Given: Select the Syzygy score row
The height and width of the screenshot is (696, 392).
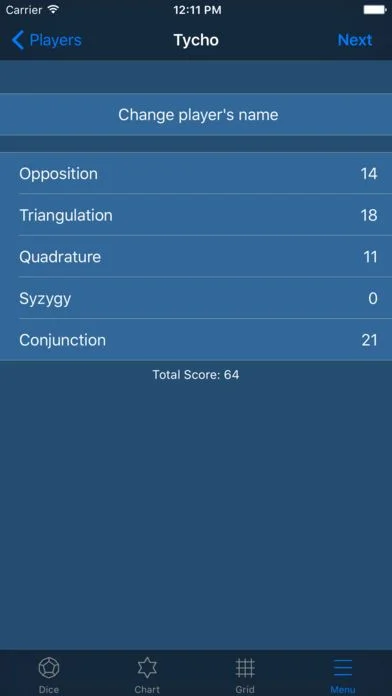Looking at the screenshot, I should [x=196, y=298].
